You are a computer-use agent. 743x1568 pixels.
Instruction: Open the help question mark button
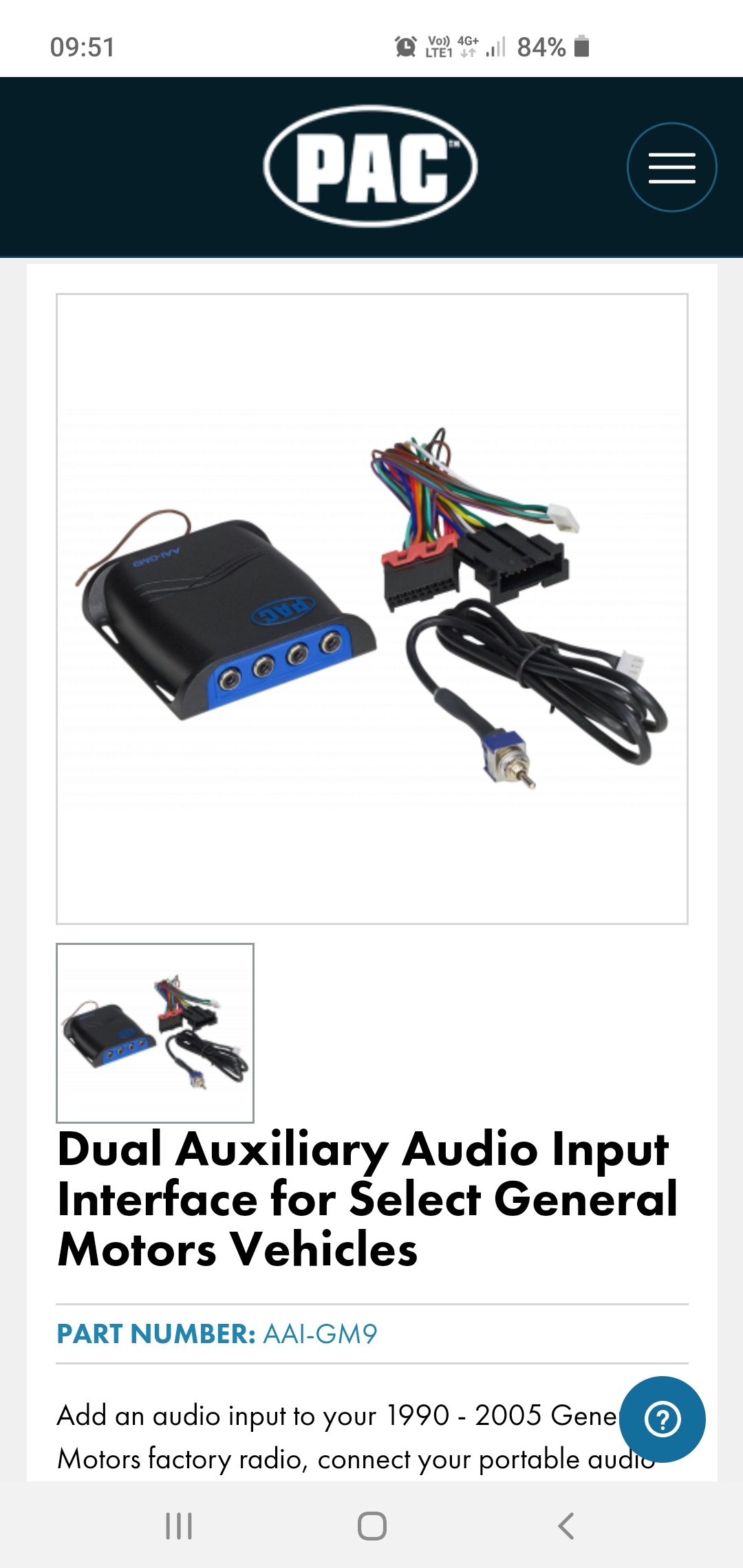[x=662, y=1419]
